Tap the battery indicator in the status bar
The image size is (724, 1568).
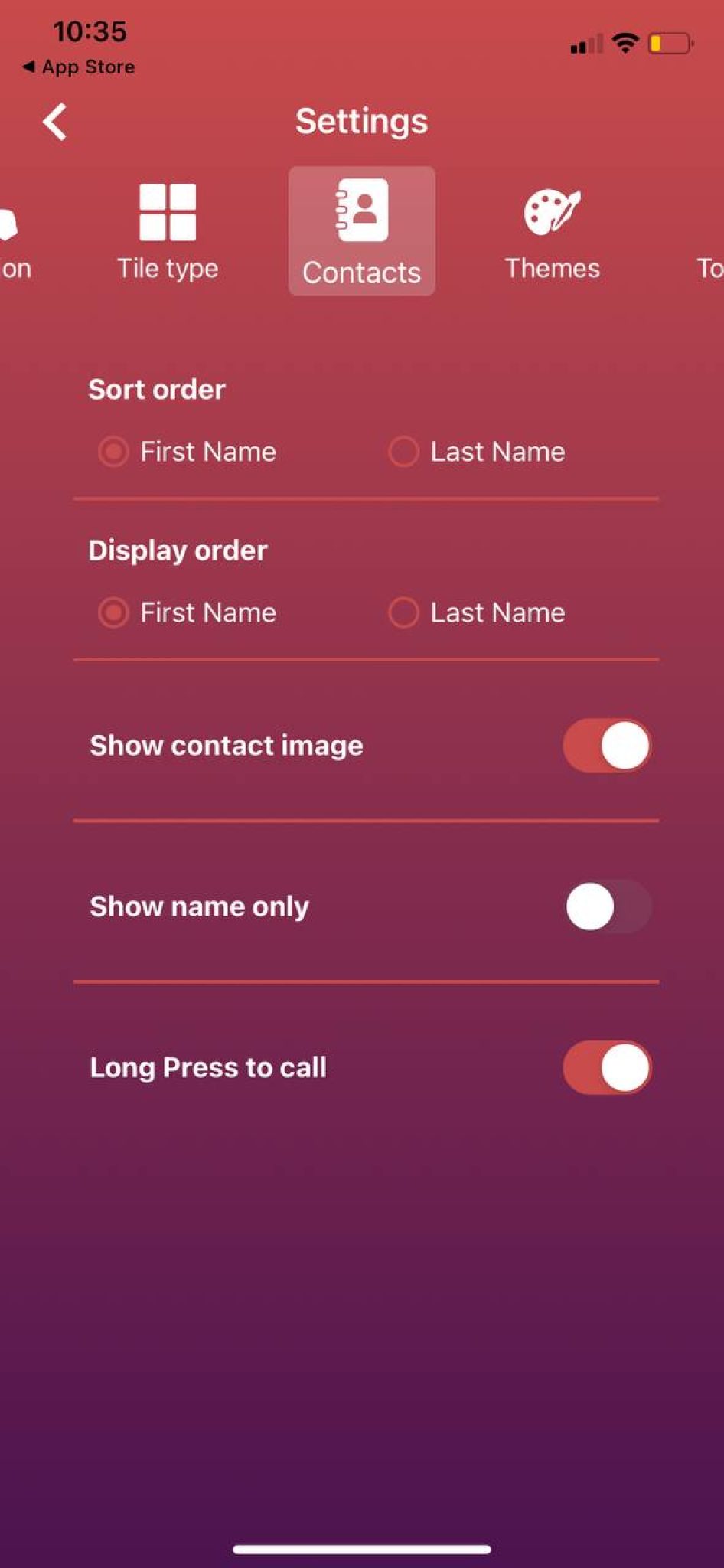[x=670, y=44]
